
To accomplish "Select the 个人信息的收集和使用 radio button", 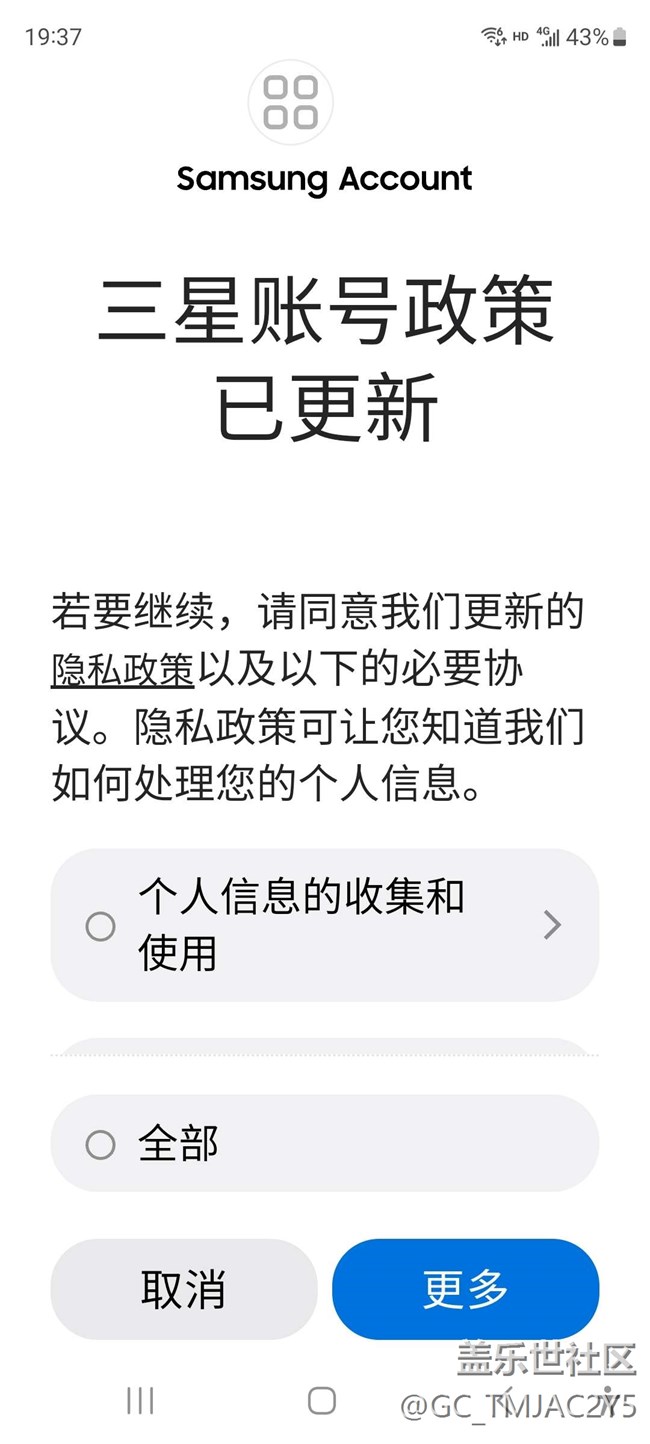I will [100, 926].
